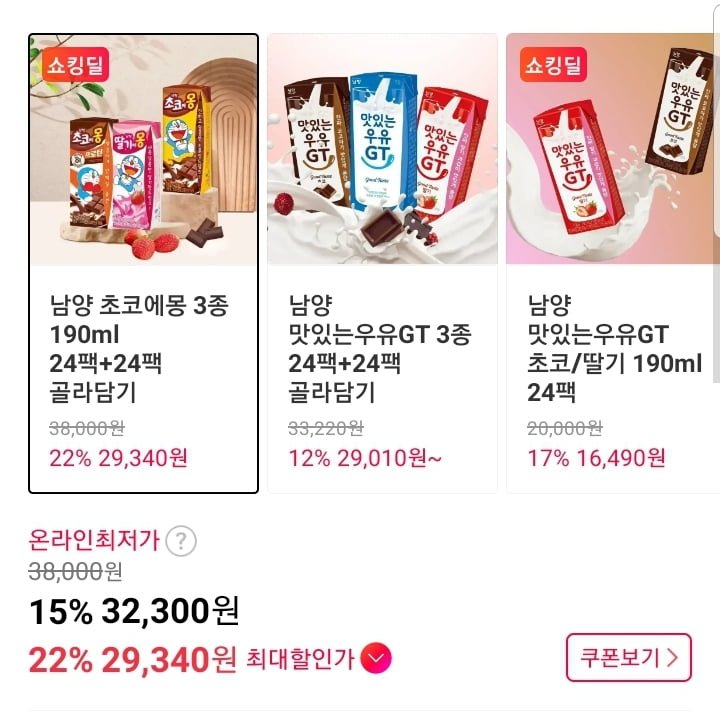Open the 맛있는우유GT 3종 24팩+24팩 card
Viewport: 720px width, 716px height.
point(382,264)
